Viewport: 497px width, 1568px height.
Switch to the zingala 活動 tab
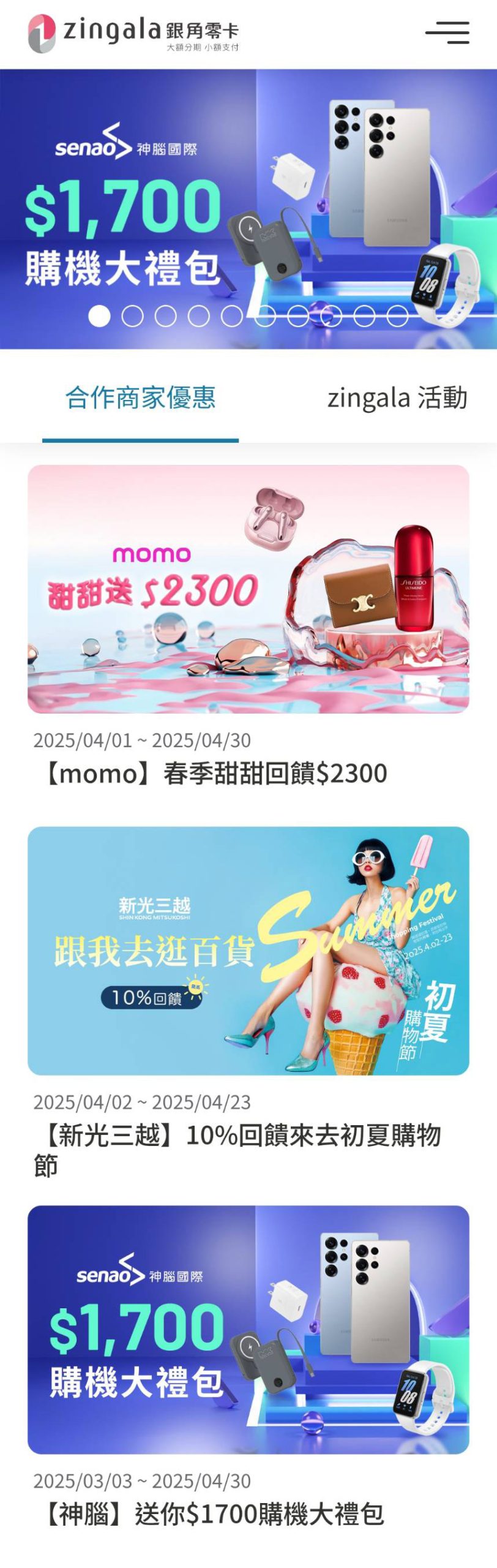click(397, 398)
